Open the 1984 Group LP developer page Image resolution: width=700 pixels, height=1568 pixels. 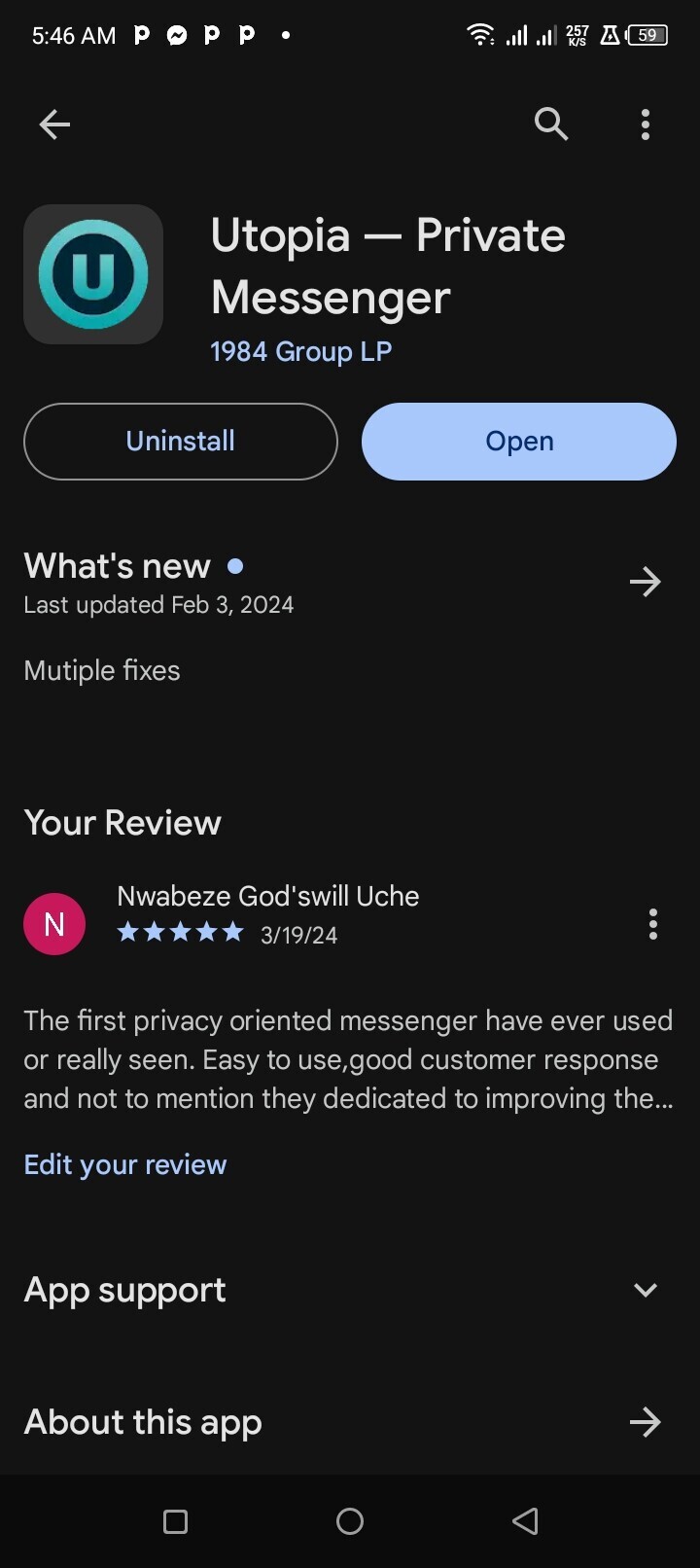(301, 351)
